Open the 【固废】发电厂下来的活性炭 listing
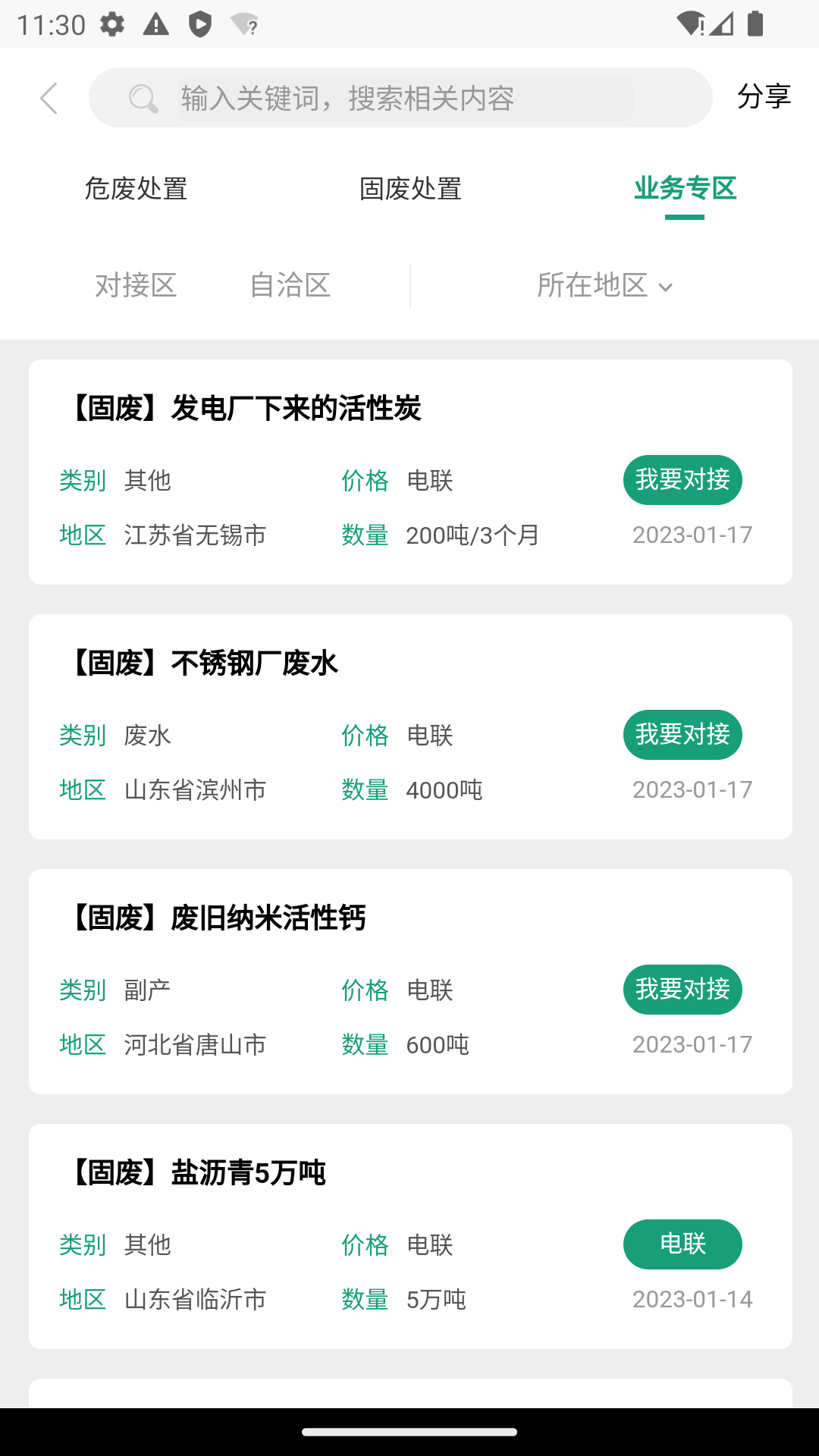The height and width of the screenshot is (1456, 819). (248, 406)
